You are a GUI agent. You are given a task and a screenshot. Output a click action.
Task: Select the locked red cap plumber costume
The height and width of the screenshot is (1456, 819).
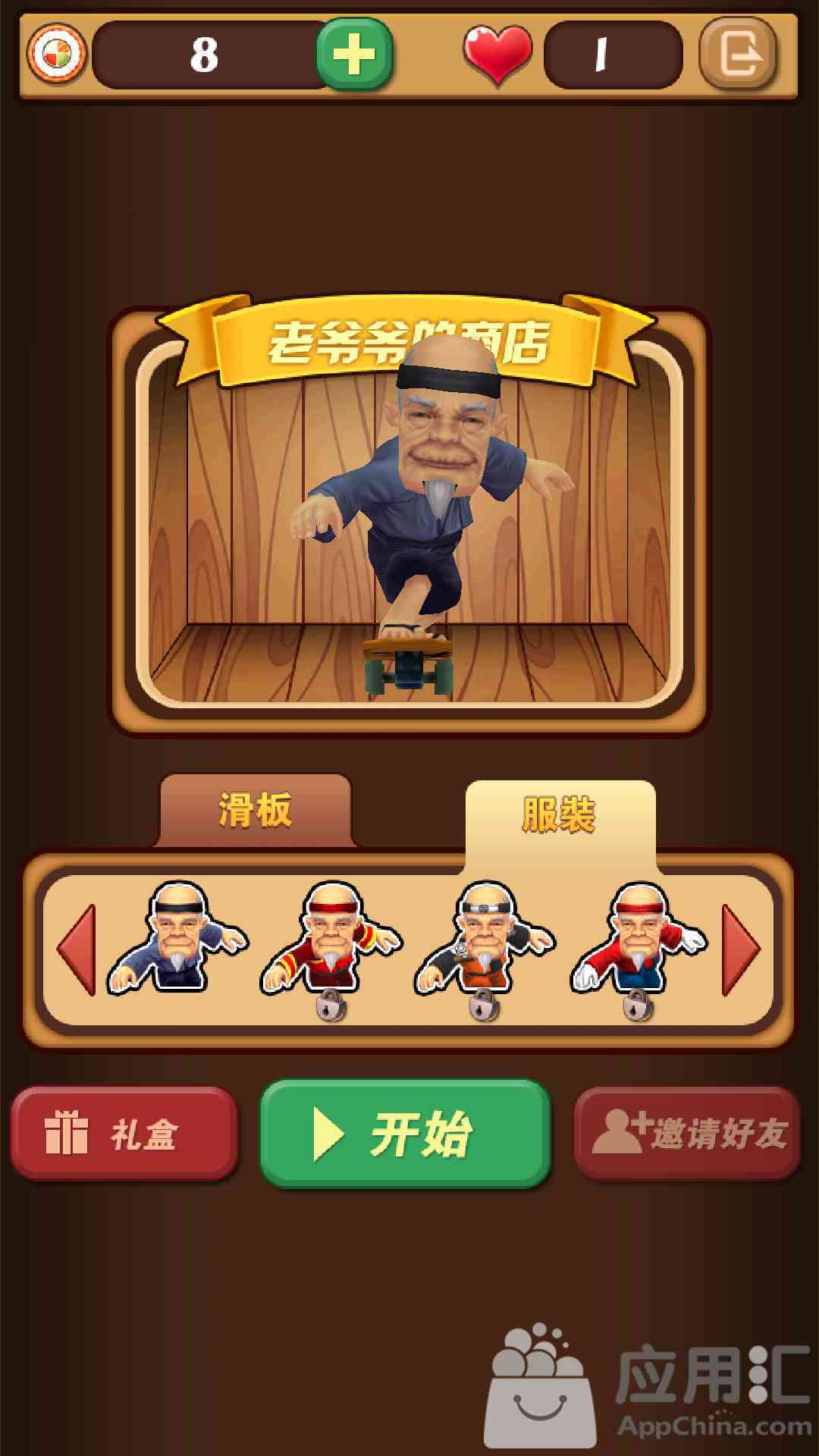639,948
